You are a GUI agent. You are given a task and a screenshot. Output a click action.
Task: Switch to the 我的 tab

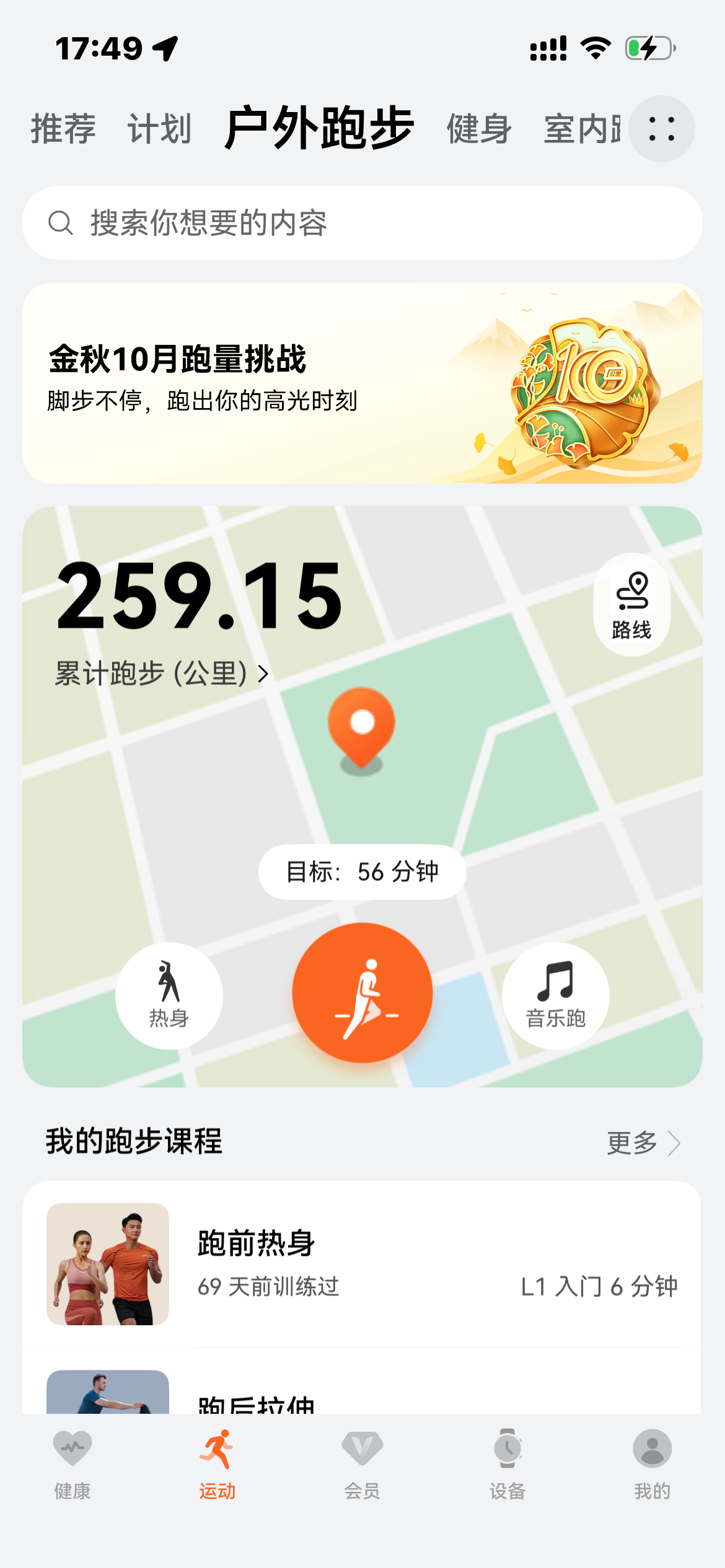click(x=652, y=1465)
